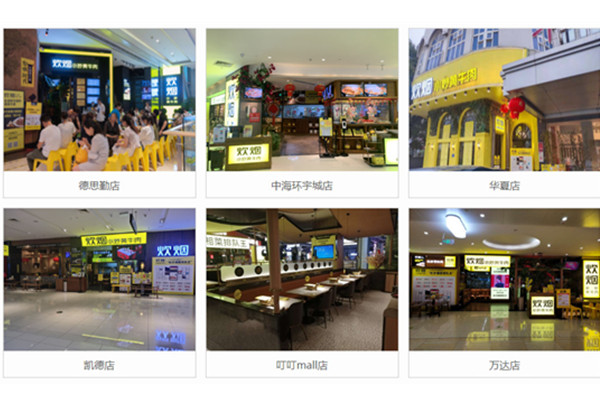The height and width of the screenshot is (400, 600).
Task: Open the 凯德店 store card
Action: (98, 290)
